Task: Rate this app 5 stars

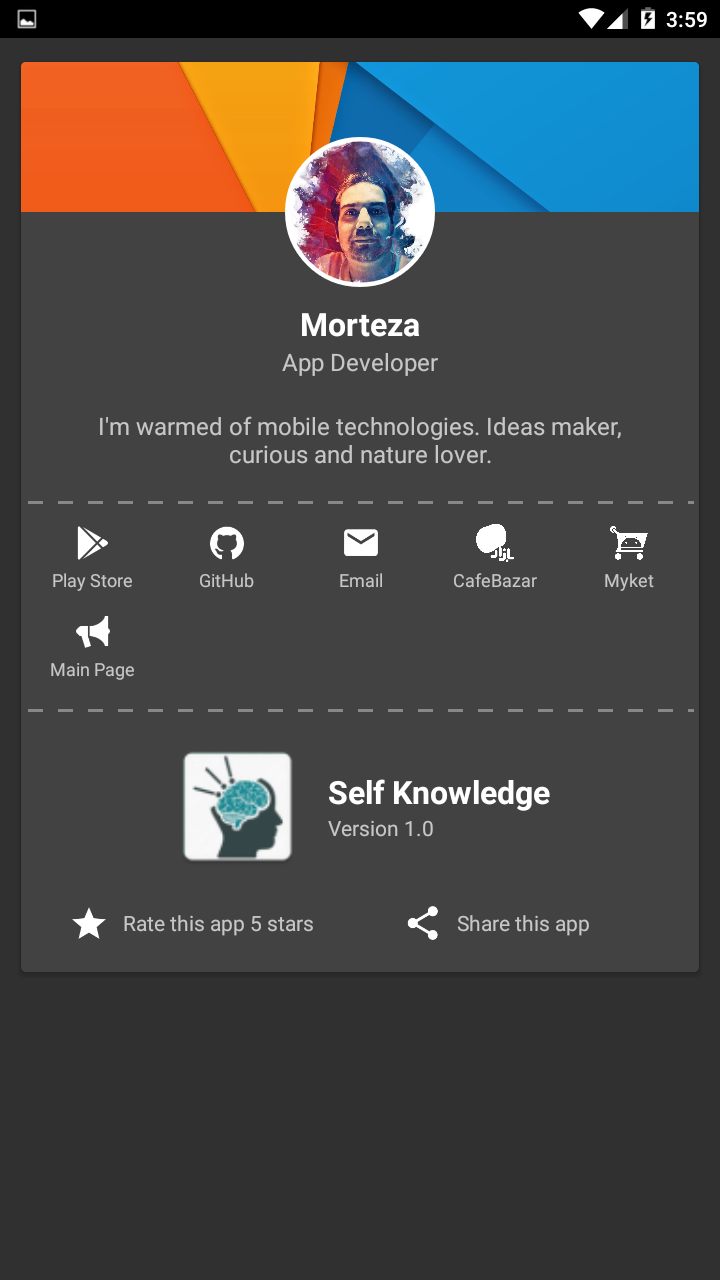Action: coord(194,924)
